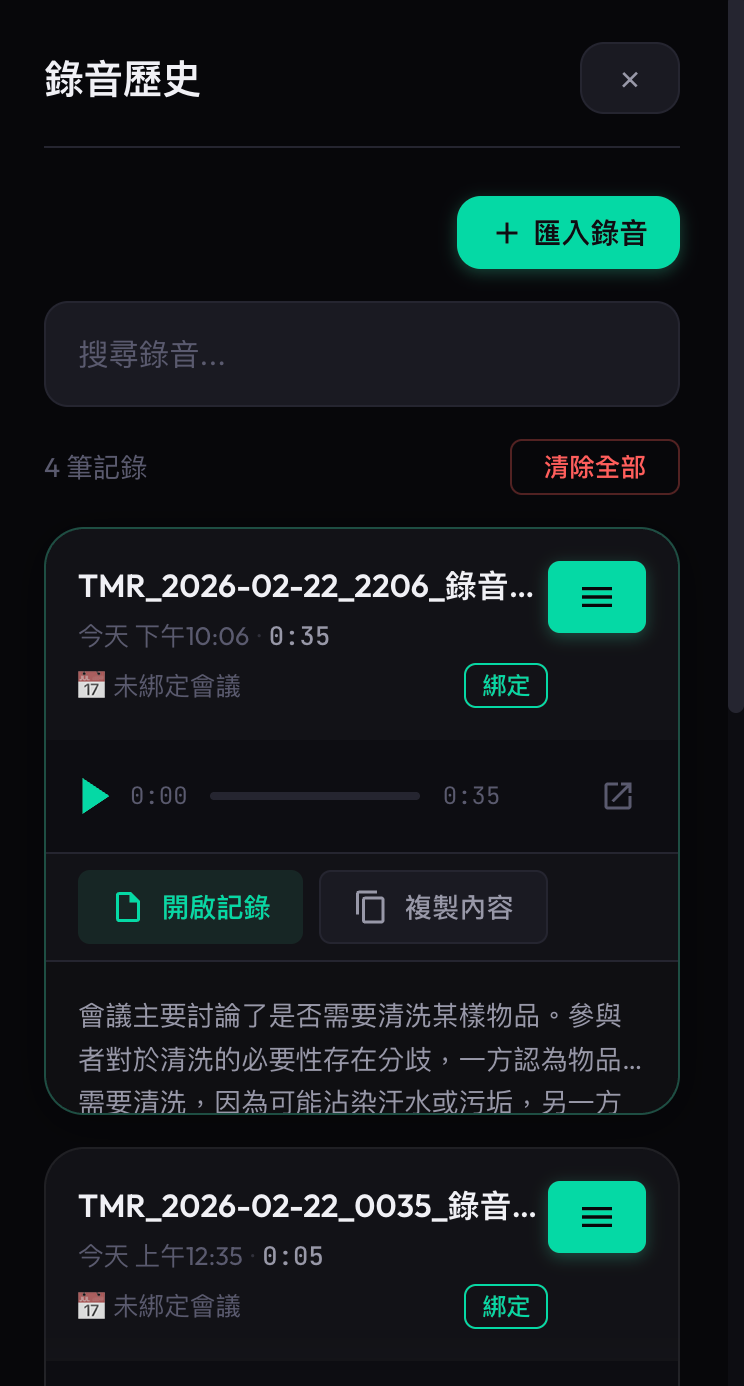Open the hamburger menu on the second recording
This screenshot has height=1386, width=744.
(x=596, y=1217)
